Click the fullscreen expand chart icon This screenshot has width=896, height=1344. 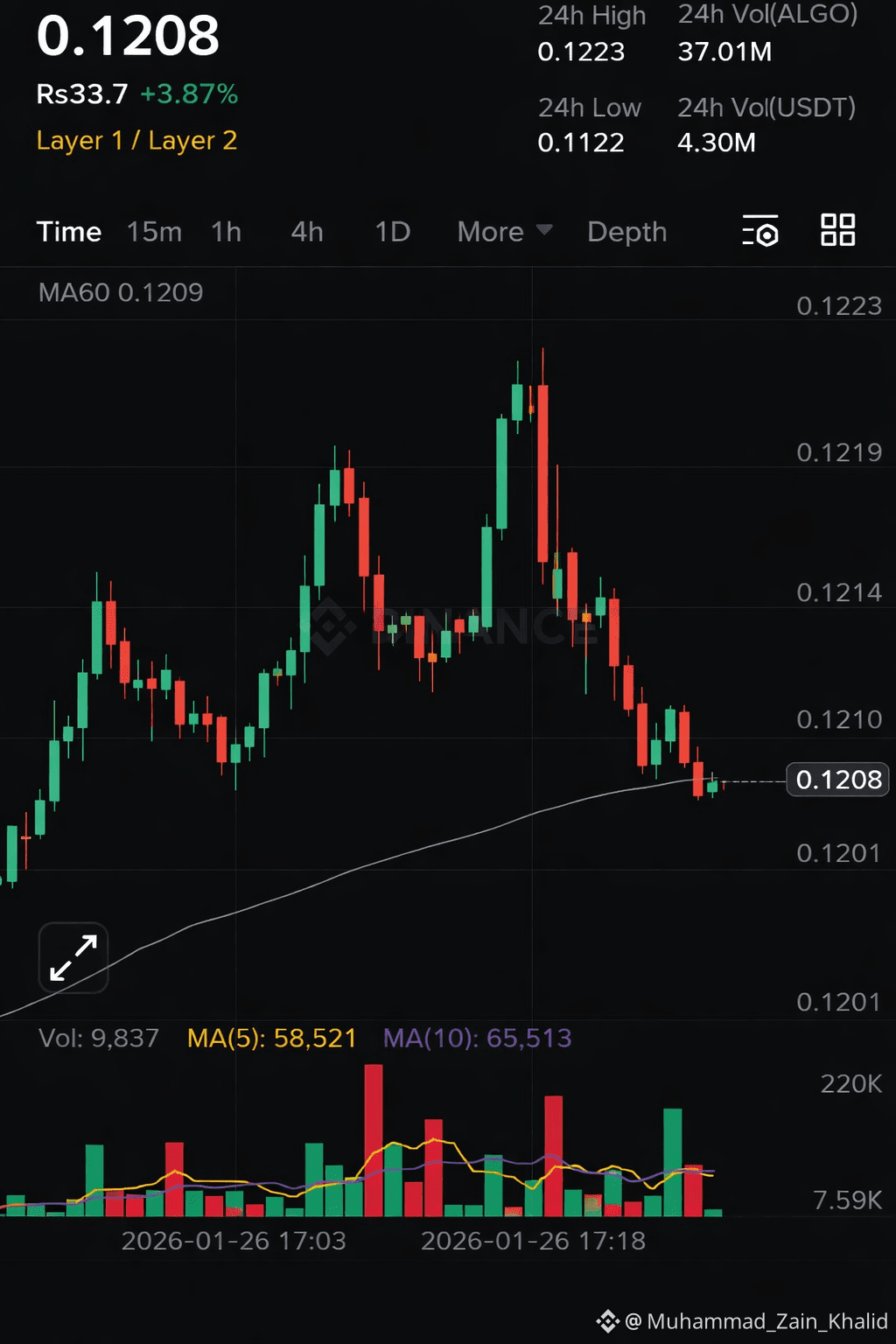pyautogui.click(x=73, y=956)
